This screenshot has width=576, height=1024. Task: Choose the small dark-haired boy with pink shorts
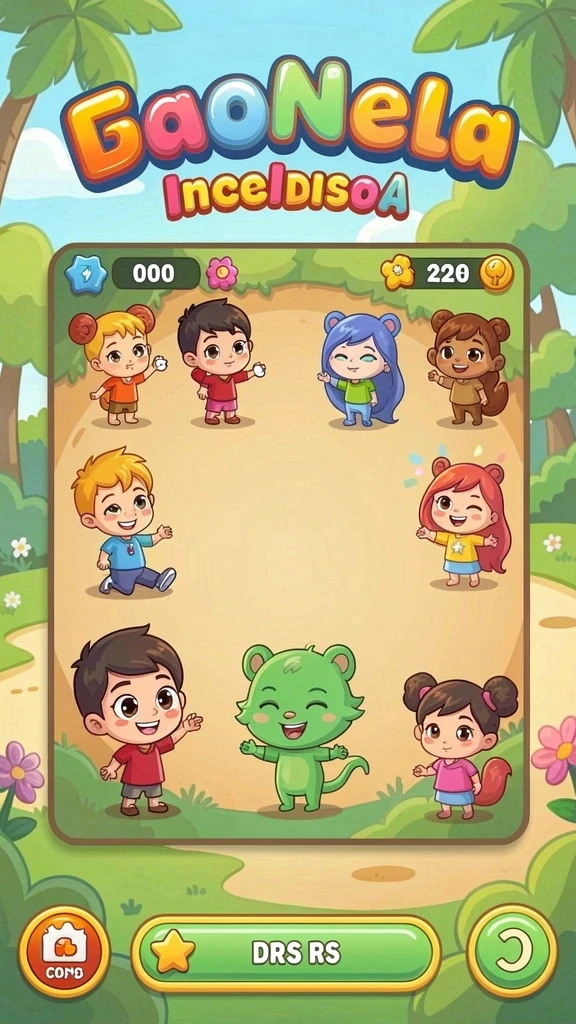point(221,363)
